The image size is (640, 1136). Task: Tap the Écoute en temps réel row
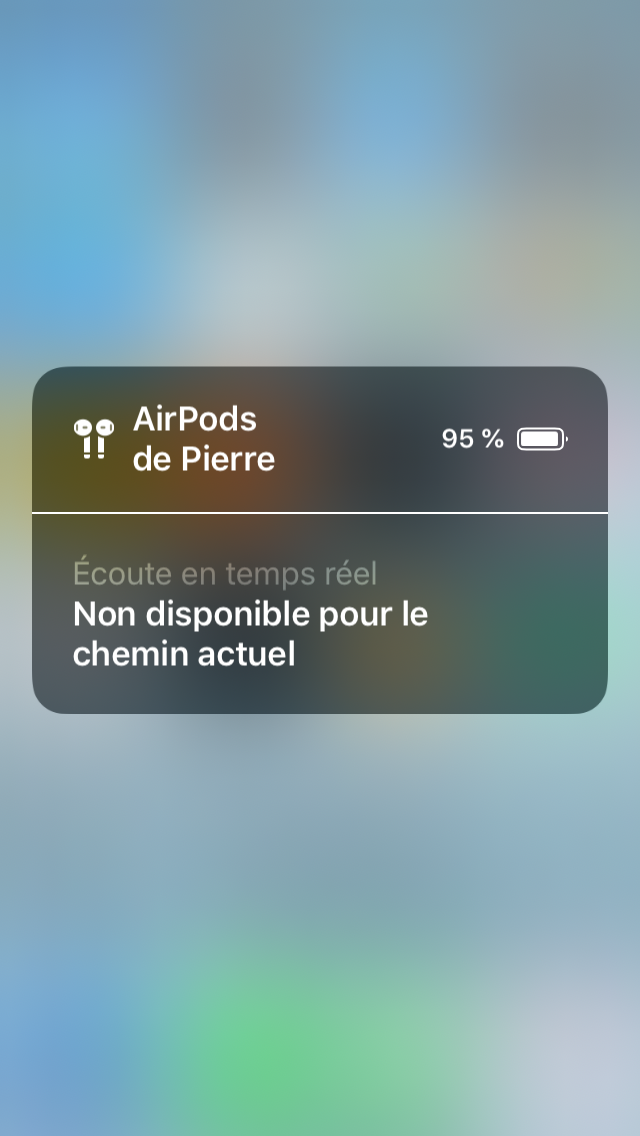pos(320,614)
